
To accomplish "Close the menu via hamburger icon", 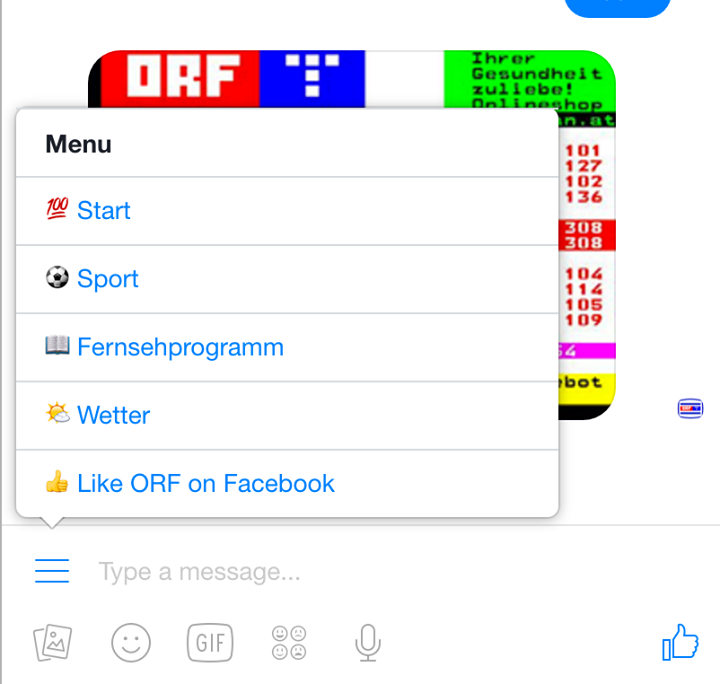I will pos(52,571).
